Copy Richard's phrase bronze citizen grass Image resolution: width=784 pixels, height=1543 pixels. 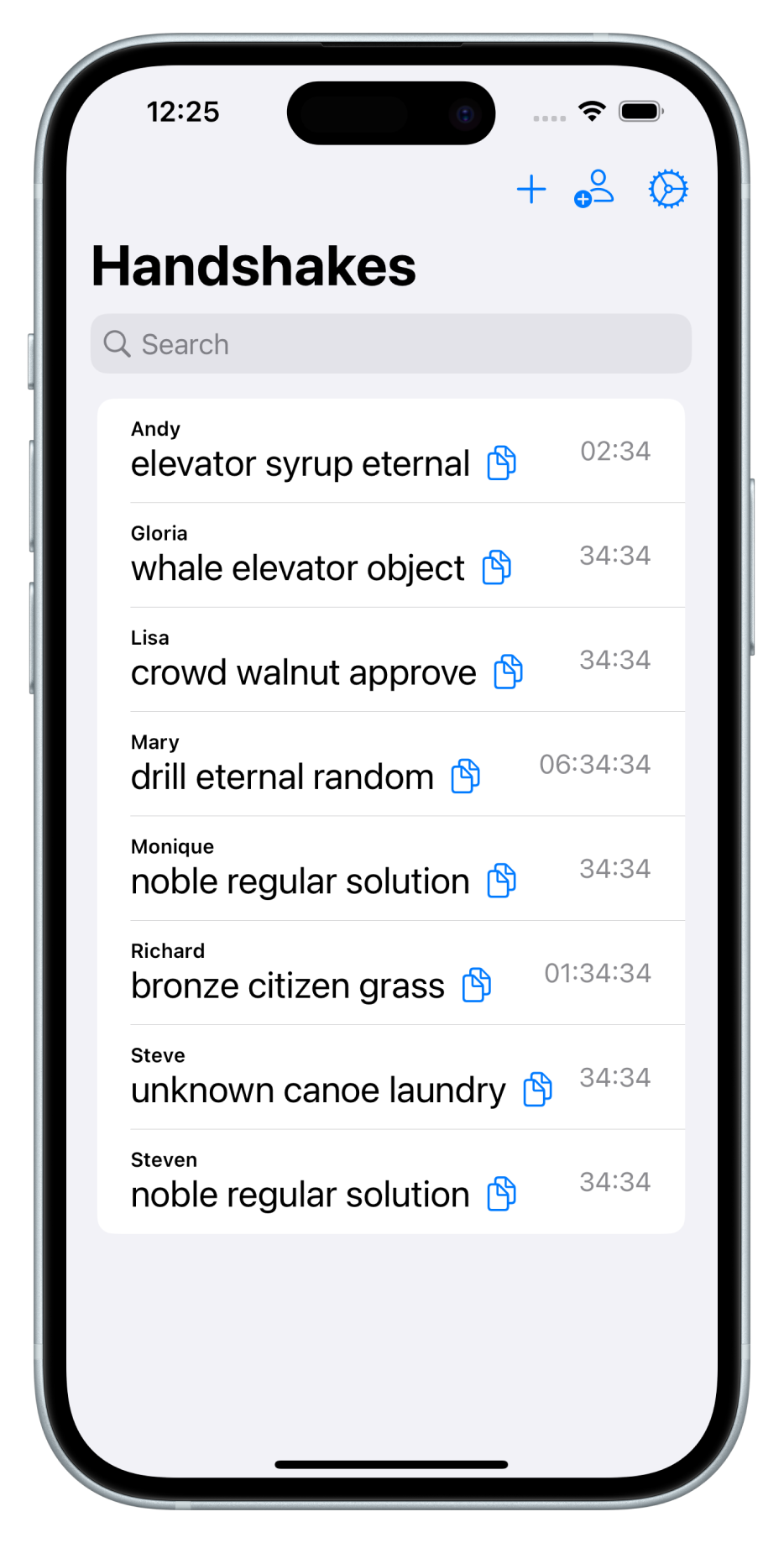point(476,985)
